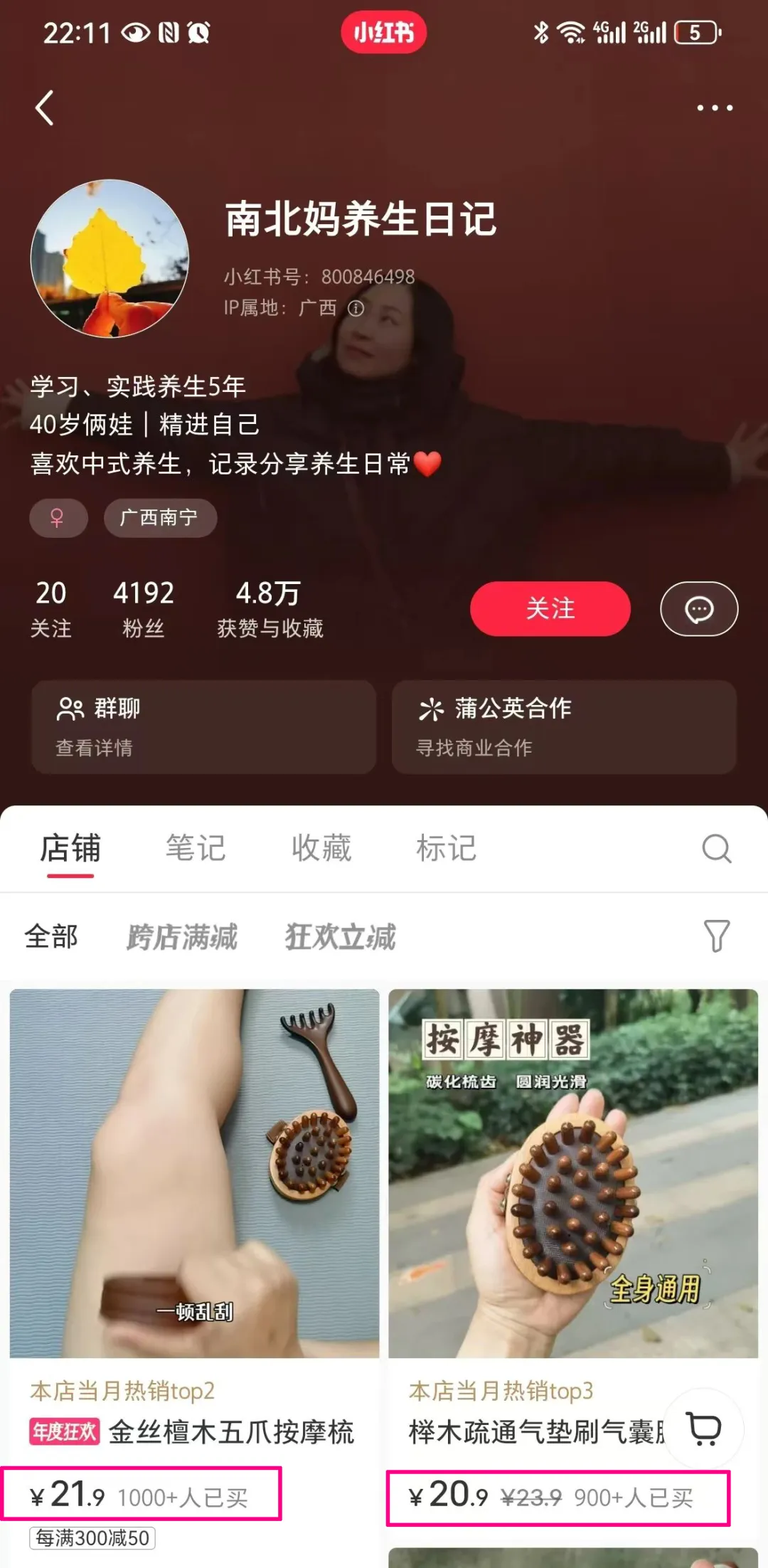Viewport: 768px width, 1568px height.
Task: View the profile avatar photo
Action: point(110,258)
